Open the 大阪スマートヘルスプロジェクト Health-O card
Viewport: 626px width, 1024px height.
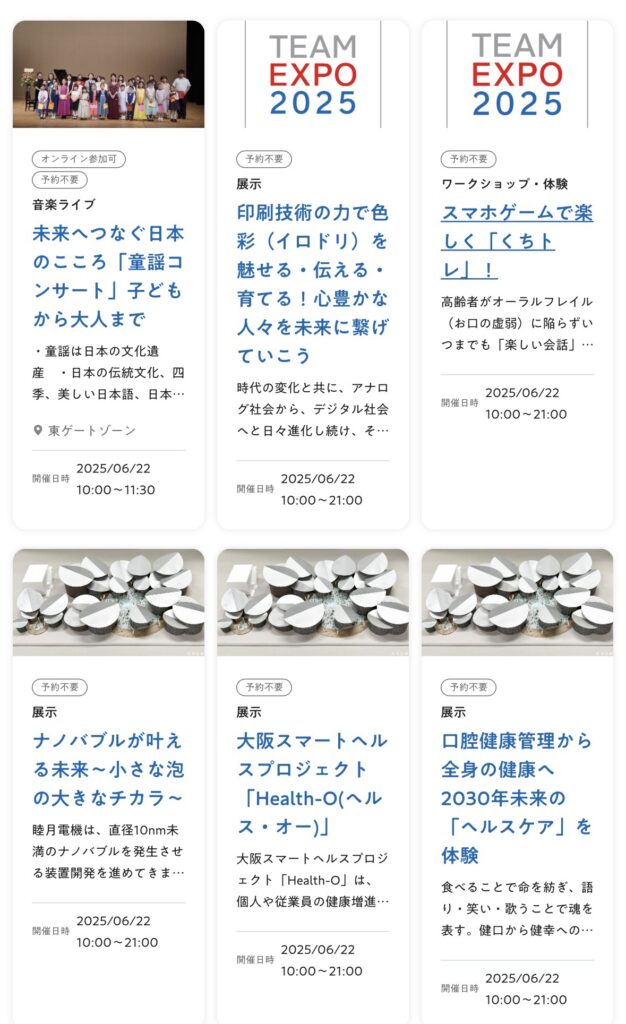click(x=313, y=783)
